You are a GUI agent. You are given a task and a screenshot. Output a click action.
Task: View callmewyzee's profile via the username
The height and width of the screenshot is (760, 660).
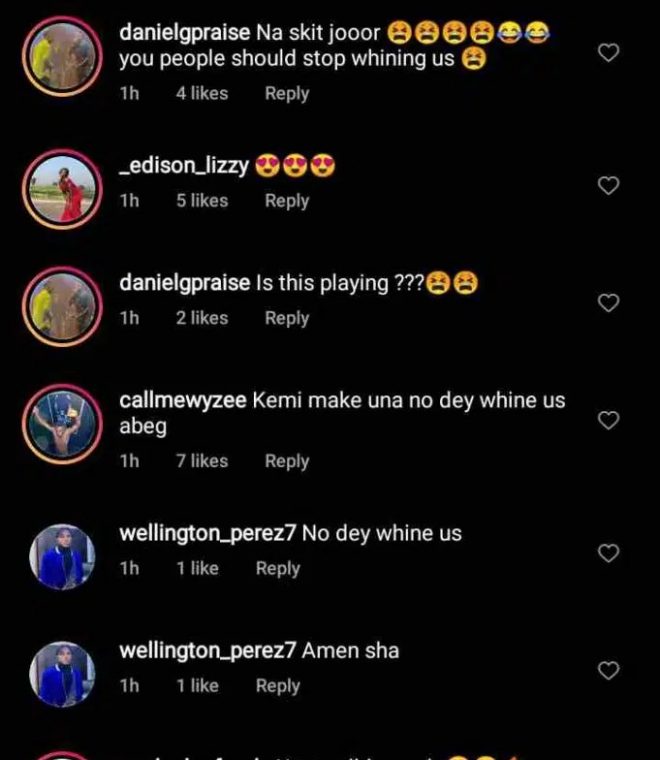tap(183, 400)
